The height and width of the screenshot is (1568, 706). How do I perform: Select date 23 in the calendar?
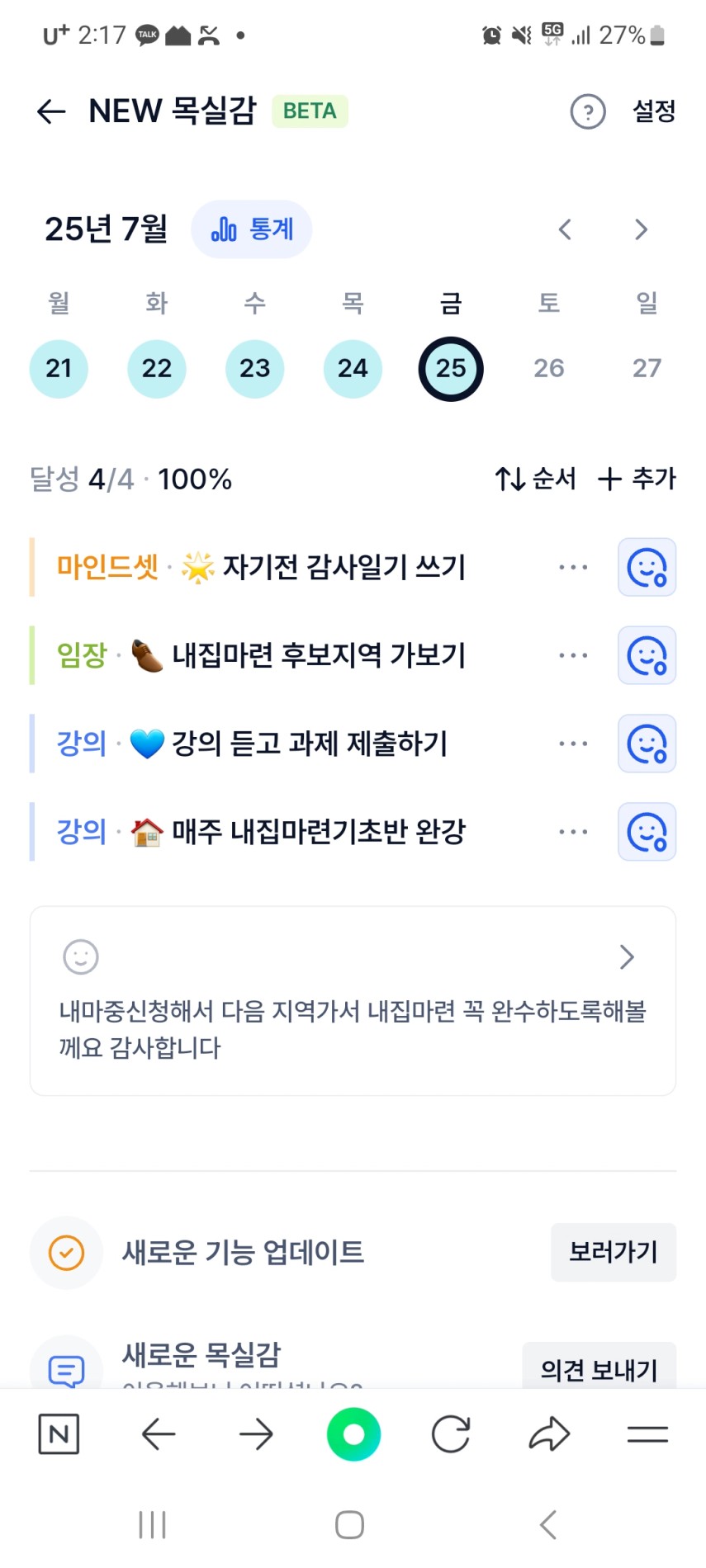click(254, 368)
